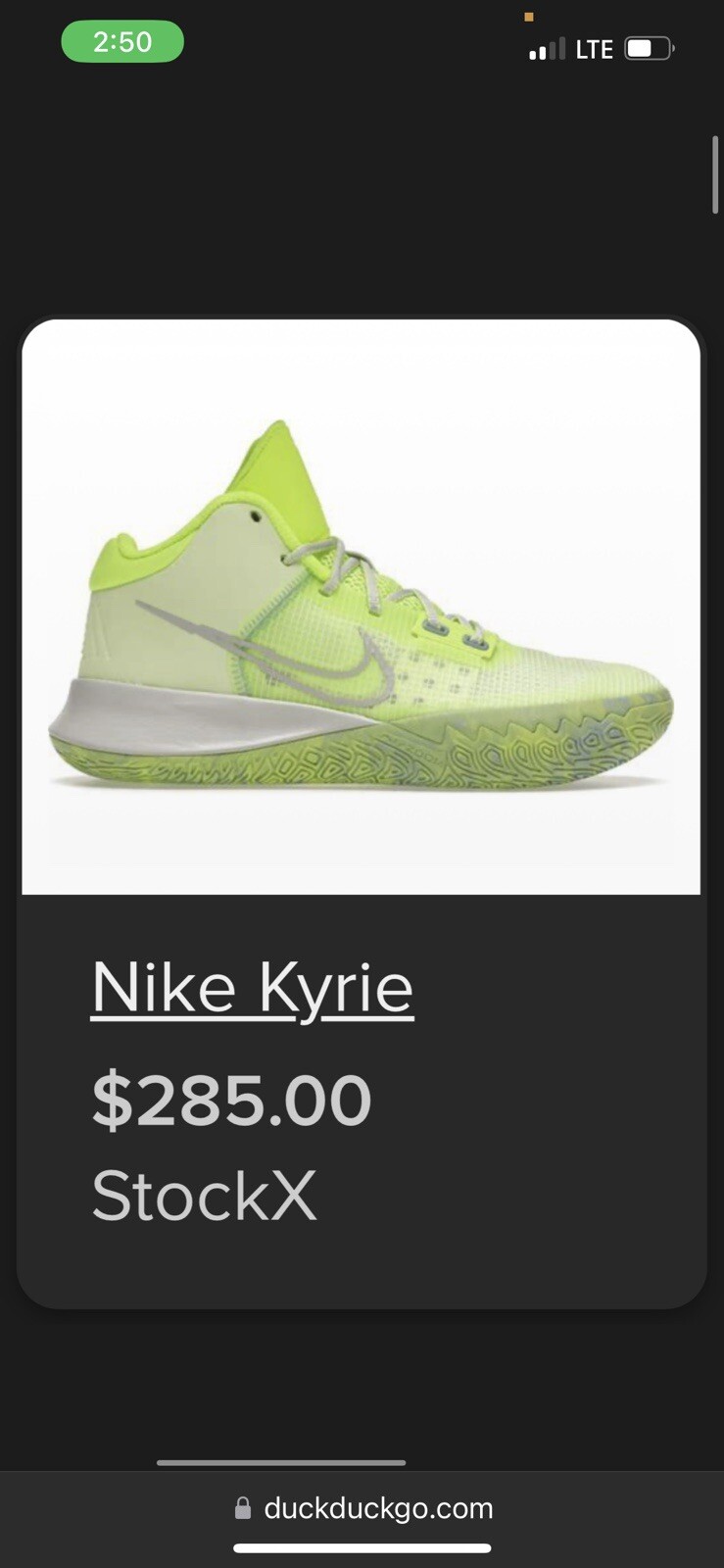
Task: Select the StockX retailer name
Action: tap(204, 1194)
